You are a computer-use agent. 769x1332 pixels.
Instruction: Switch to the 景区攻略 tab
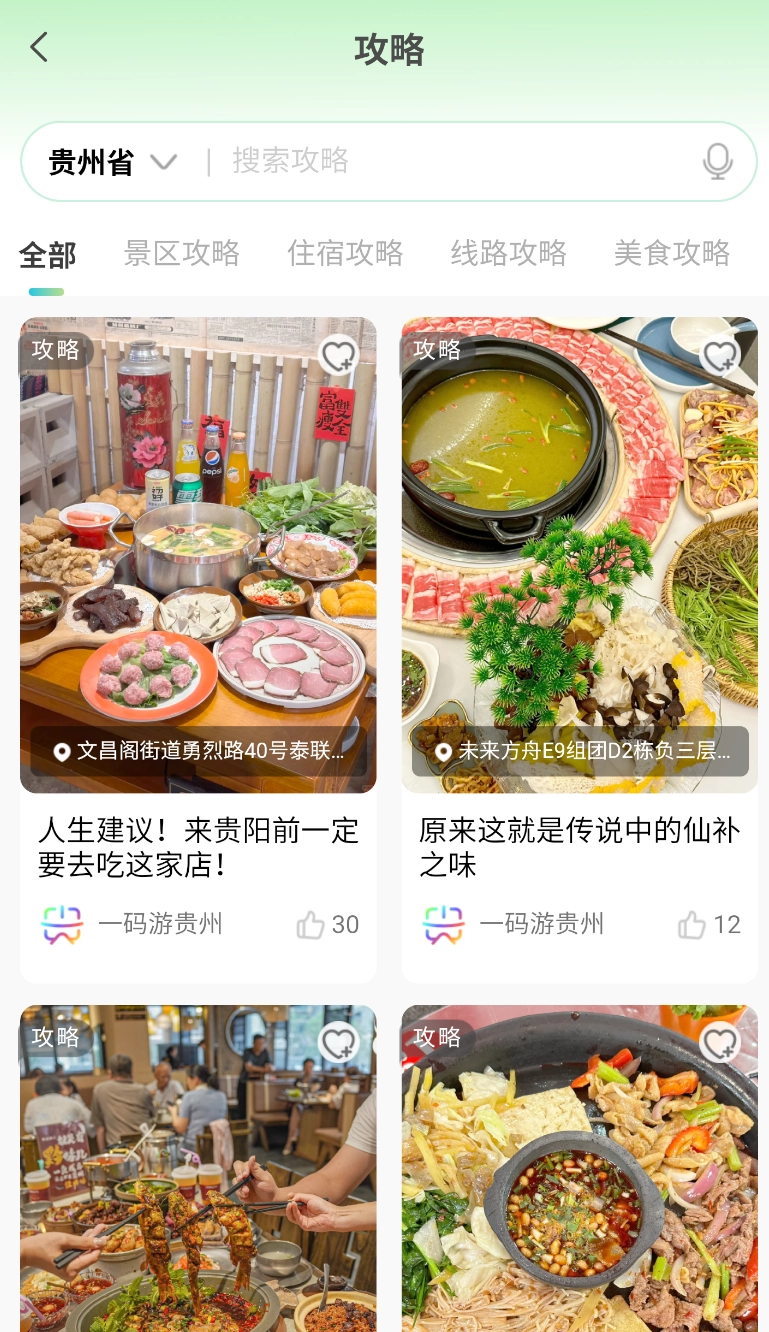point(182,254)
